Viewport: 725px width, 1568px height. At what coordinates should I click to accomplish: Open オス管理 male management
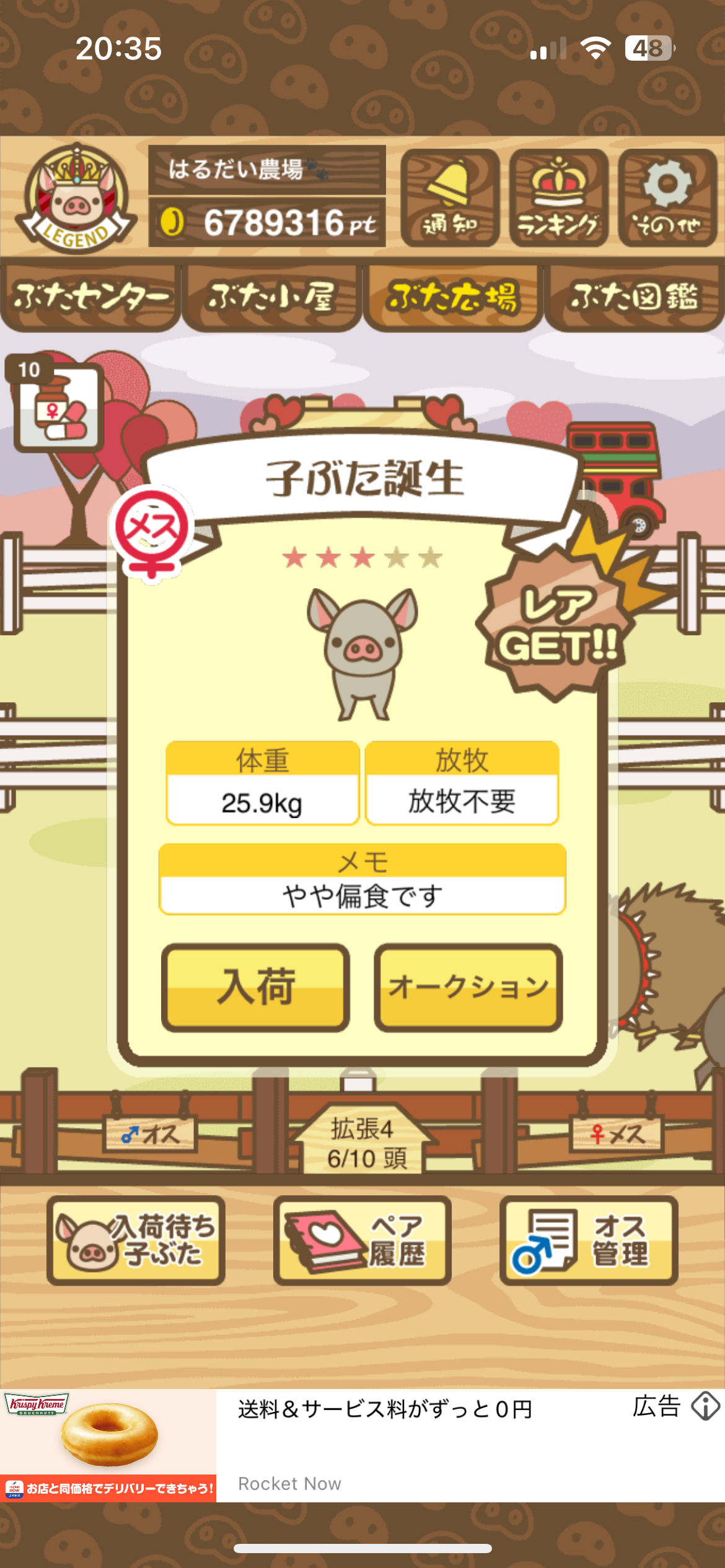(589, 1240)
